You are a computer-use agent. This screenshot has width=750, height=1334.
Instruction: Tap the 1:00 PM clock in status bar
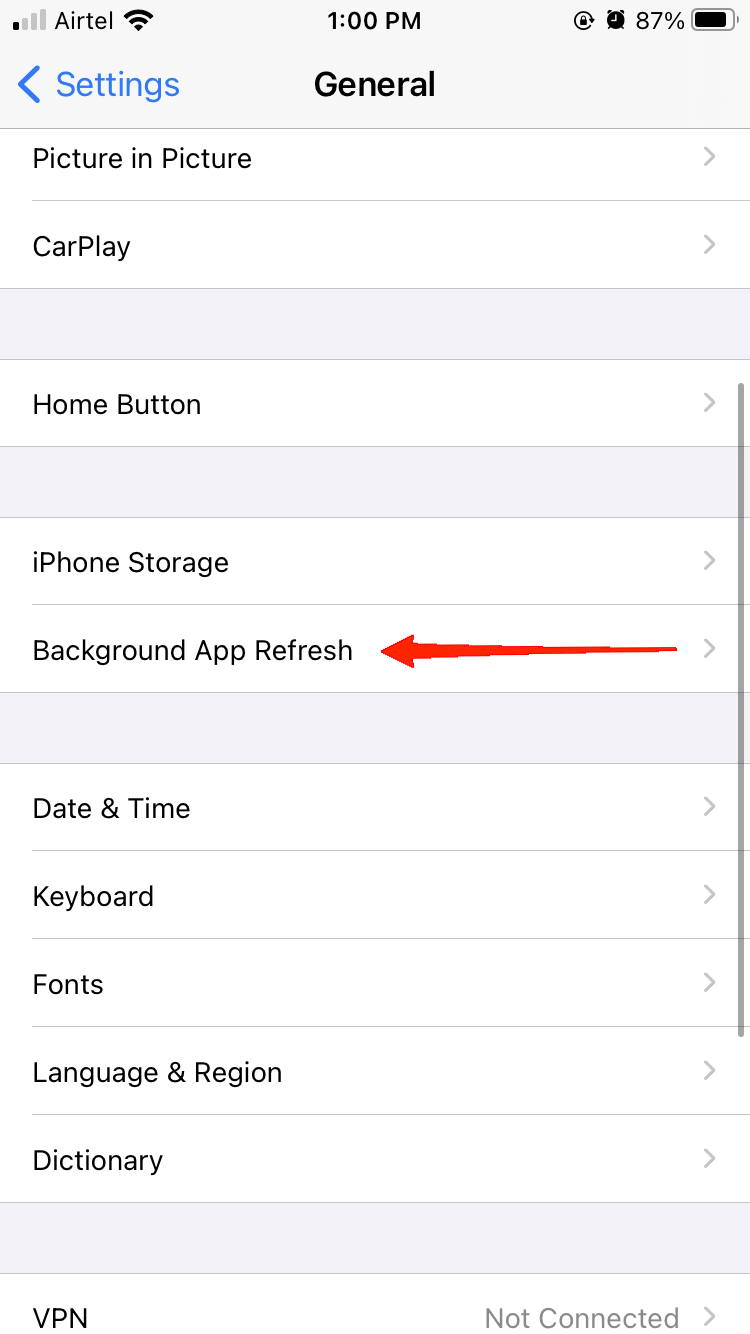coord(375,20)
